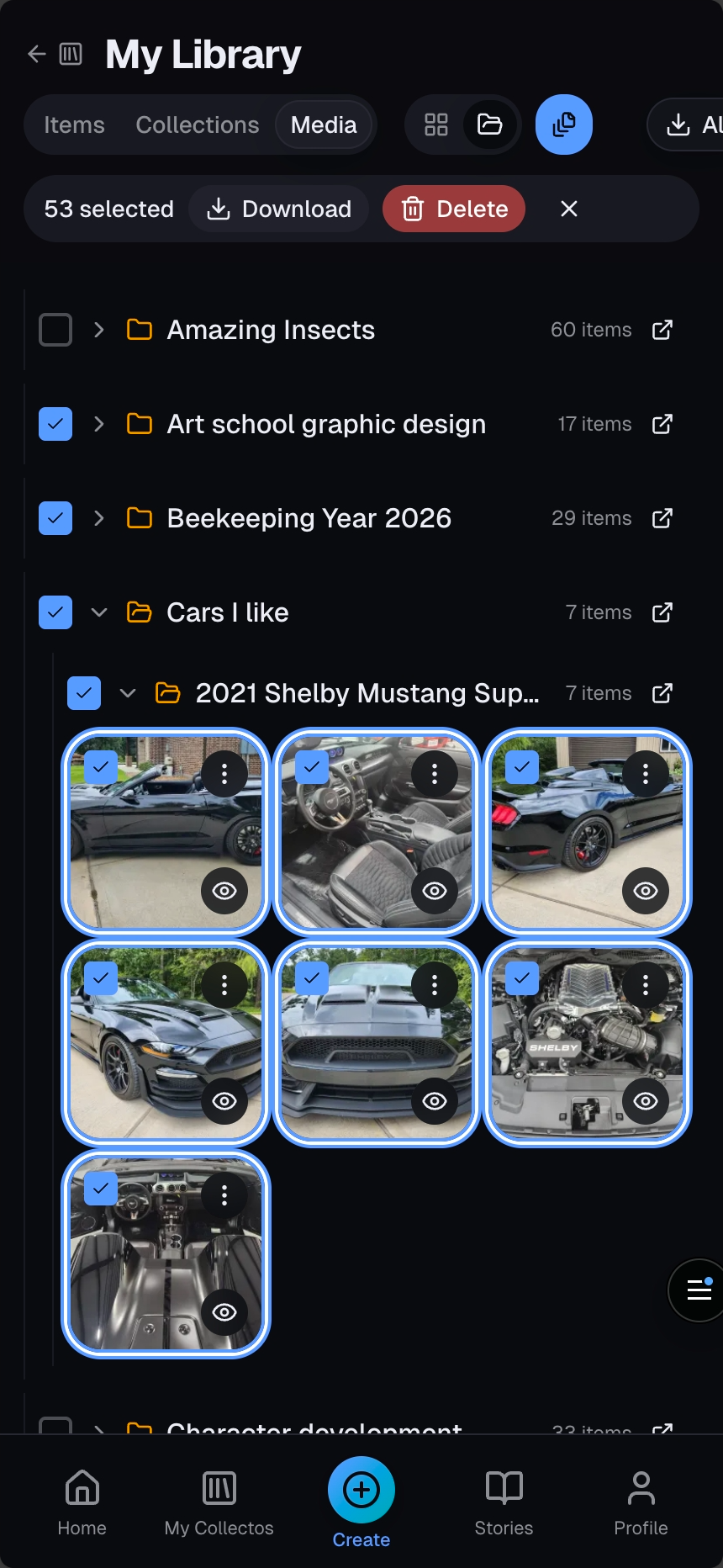Image resolution: width=723 pixels, height=1568 pixels.
Task: Open options for the Shelby engine photo
Action: click(x=645, y=985)
